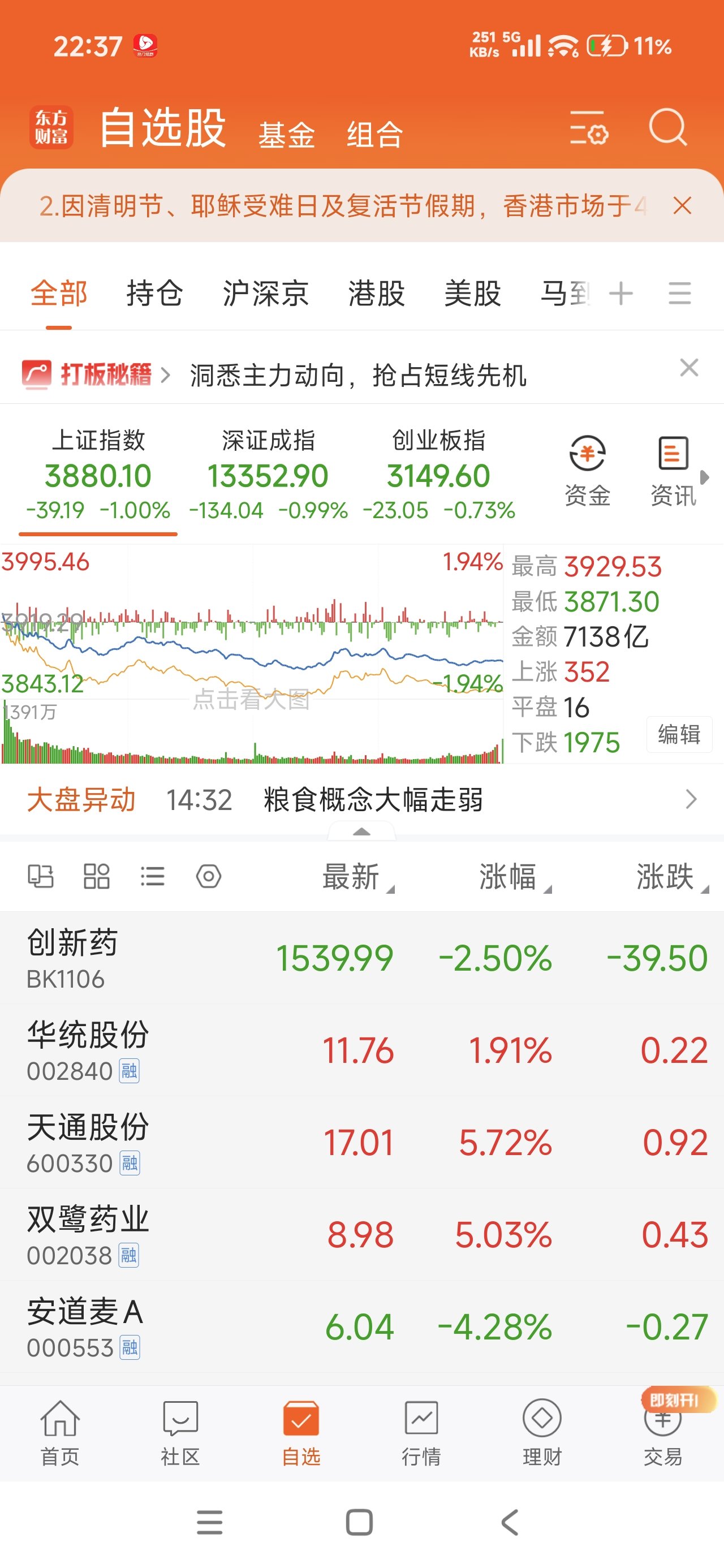
Task: Dismiss the holiday notice banner
Action: tap(682, 206)
